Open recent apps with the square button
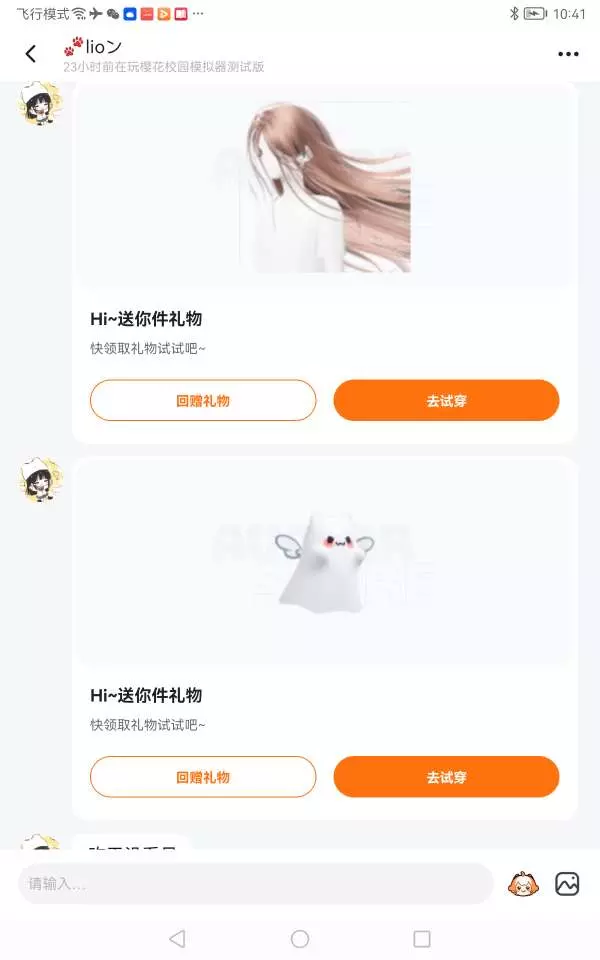 tap(422, 939)
